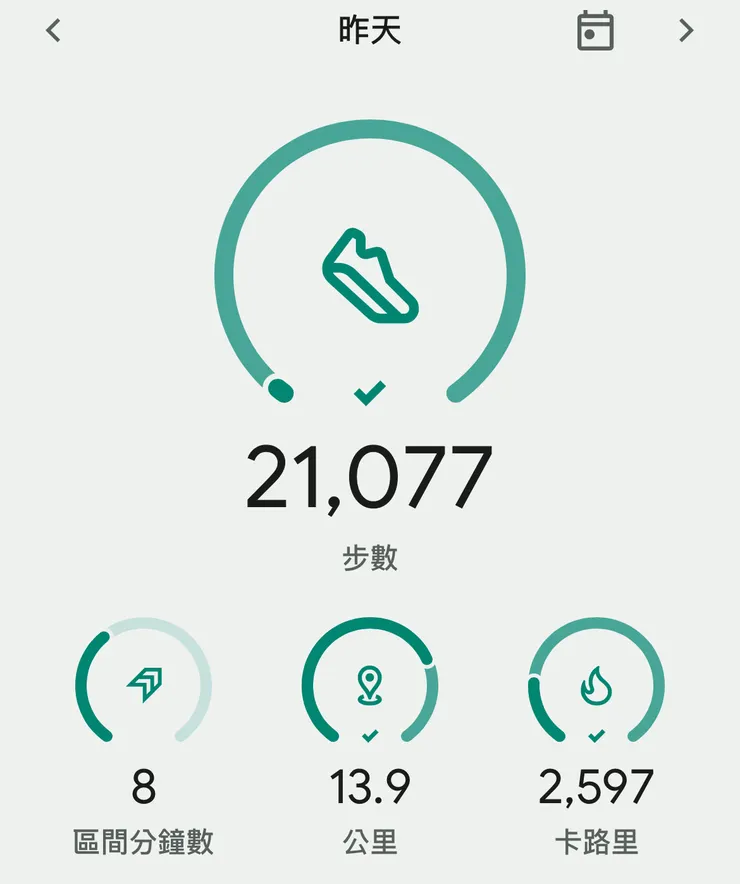This screenshot has width=740, height=884.
Task: Tap the location pin distance icon
Action: [370, 685]
